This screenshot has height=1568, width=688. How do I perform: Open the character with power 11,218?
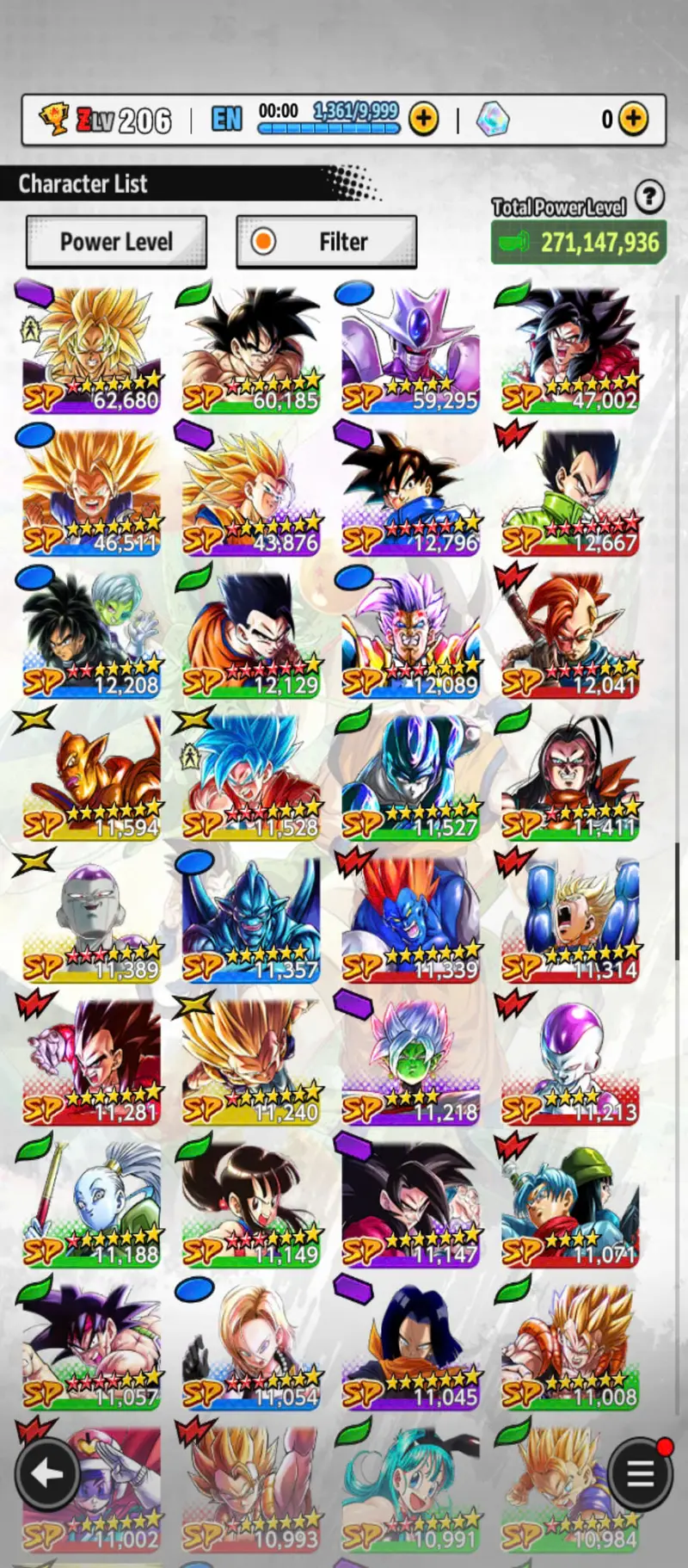[410, 1061]
